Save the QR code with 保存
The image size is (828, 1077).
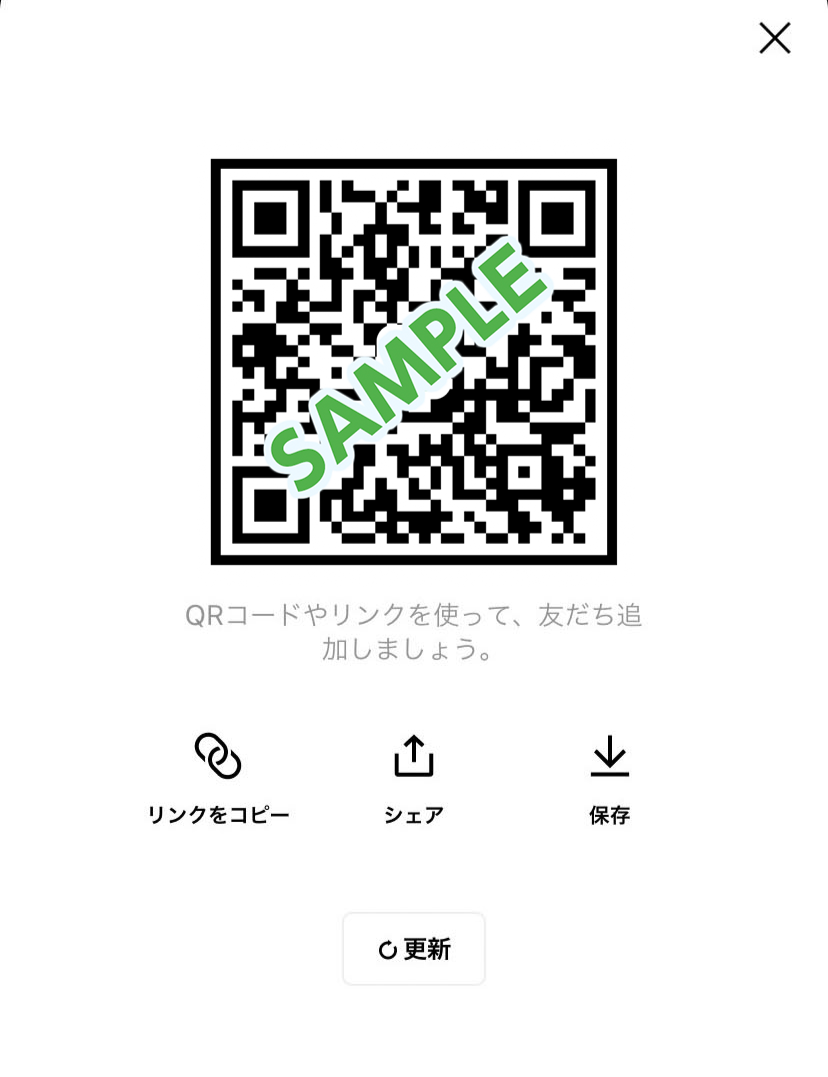click(x=609, y=777)
